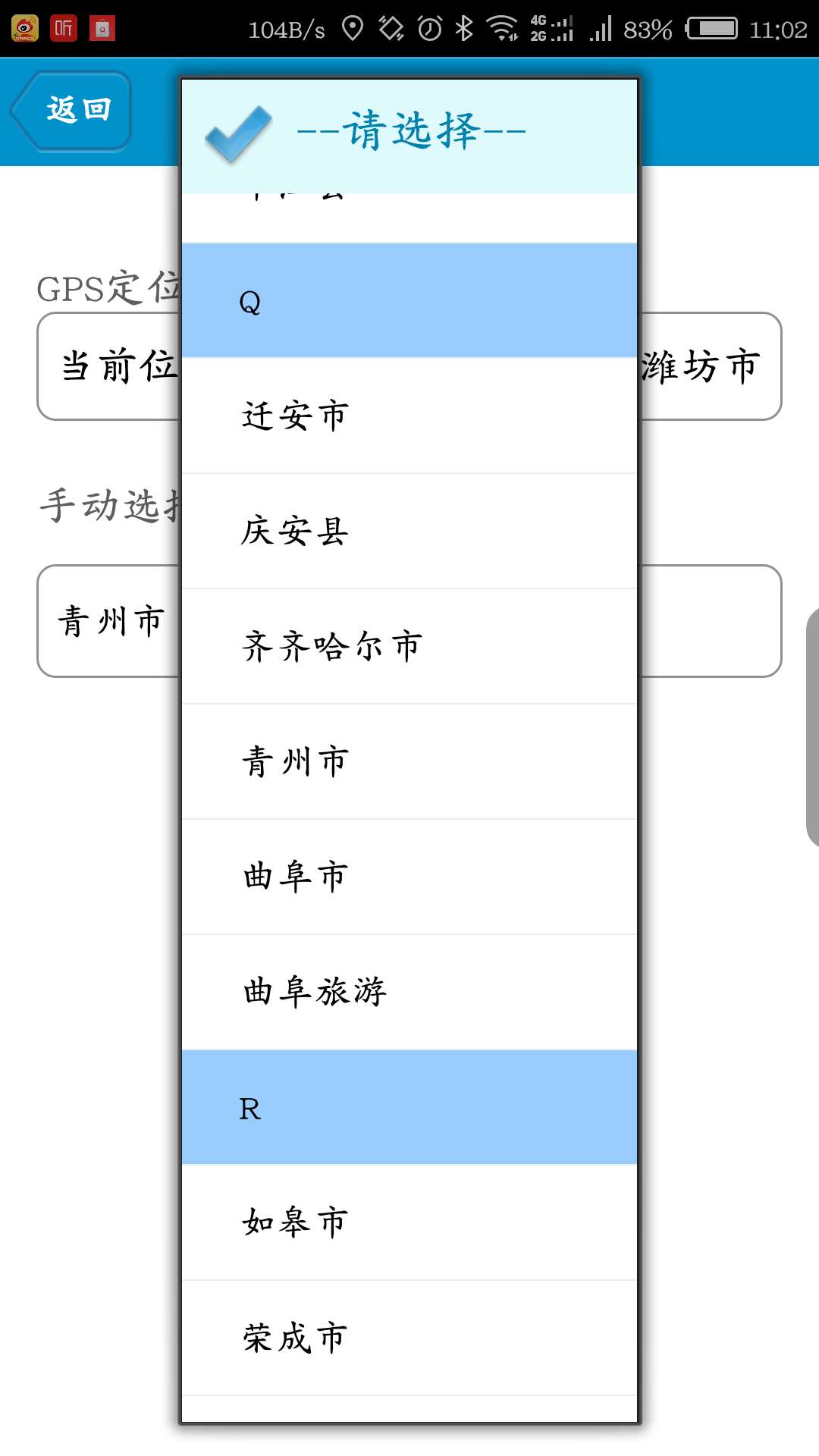Tap the highlighted Q section header
Image resolution: width=819 pixels, height=1456 pixels.
coord(409,300)
